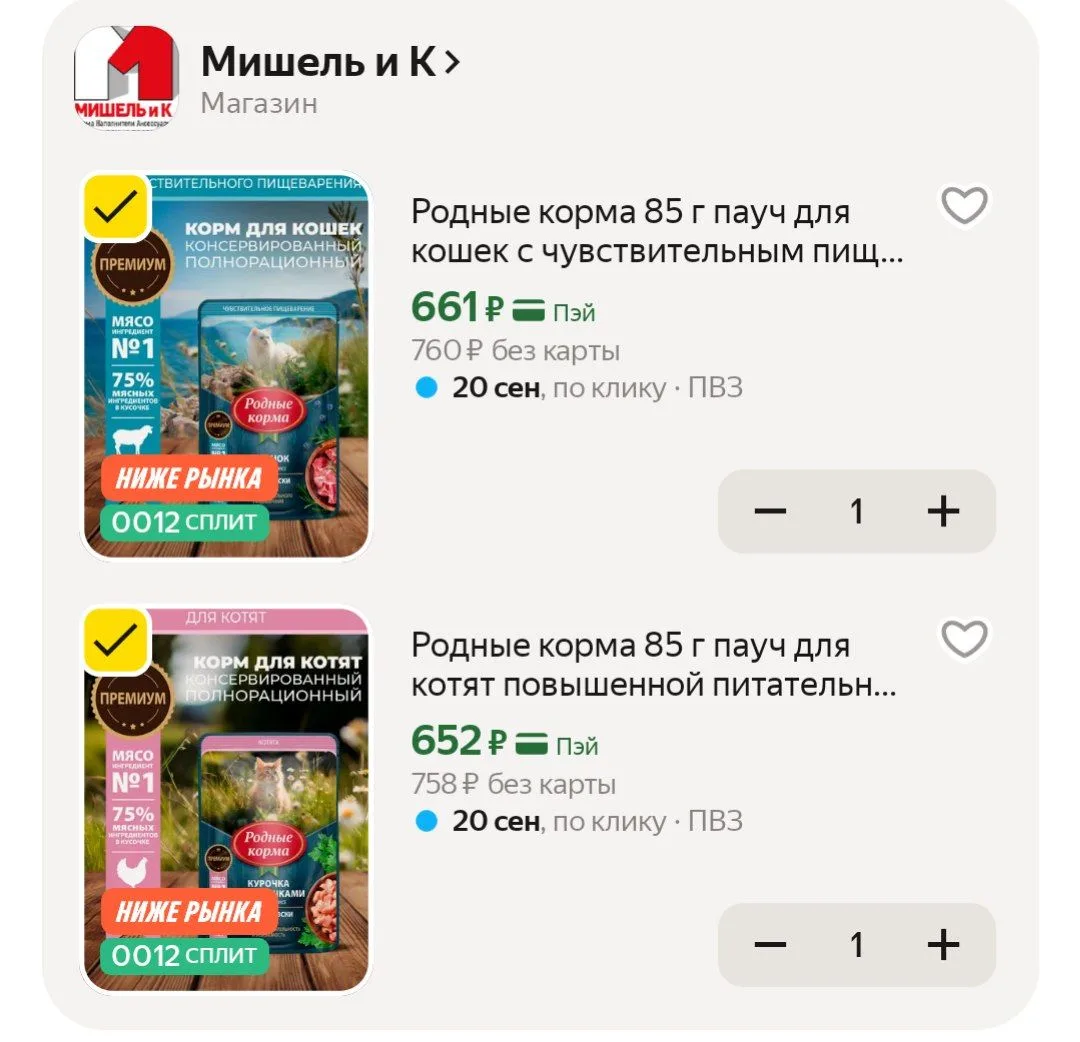Open the Мишель и К store page
The image size is (1080, 1042).
click(330, 62)
